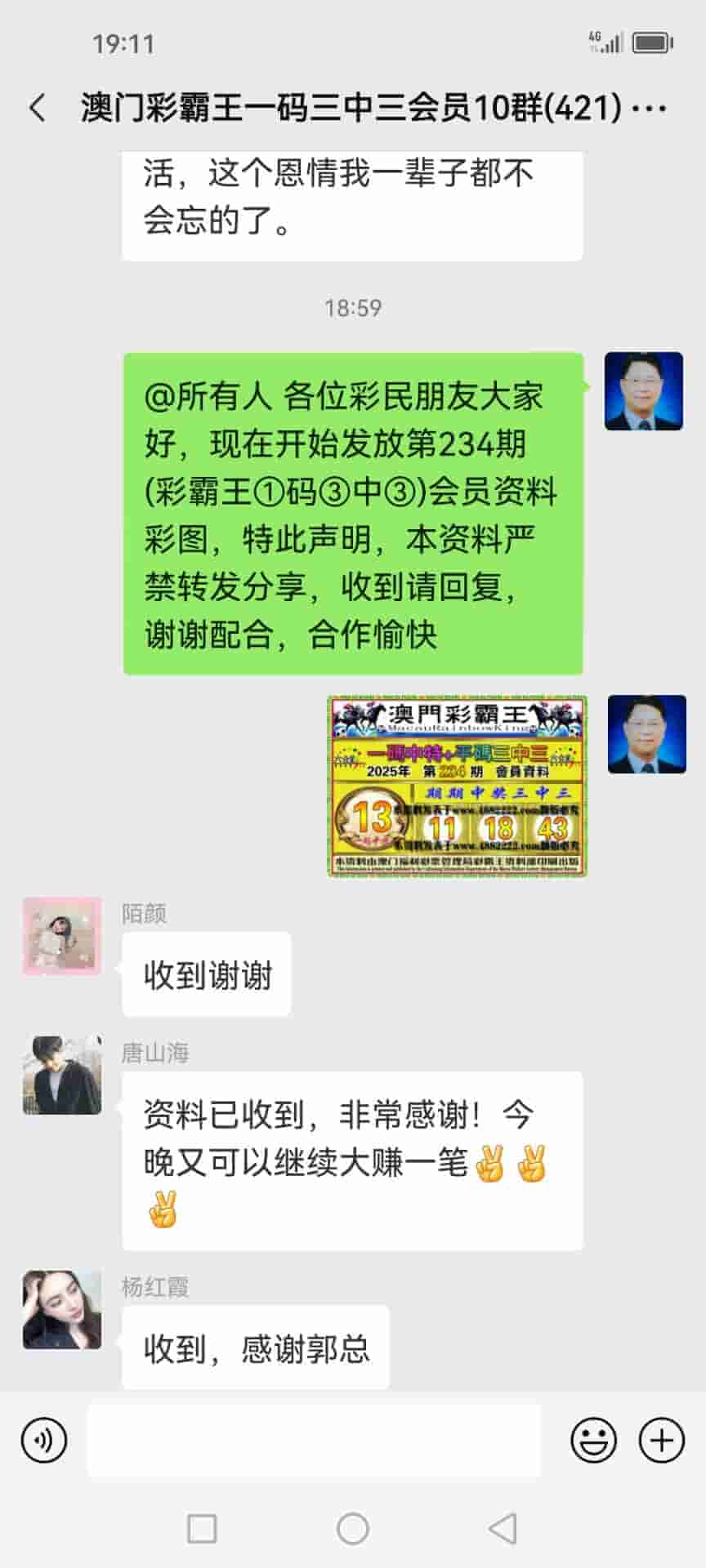Go back from the group chat

click(37, 108)
